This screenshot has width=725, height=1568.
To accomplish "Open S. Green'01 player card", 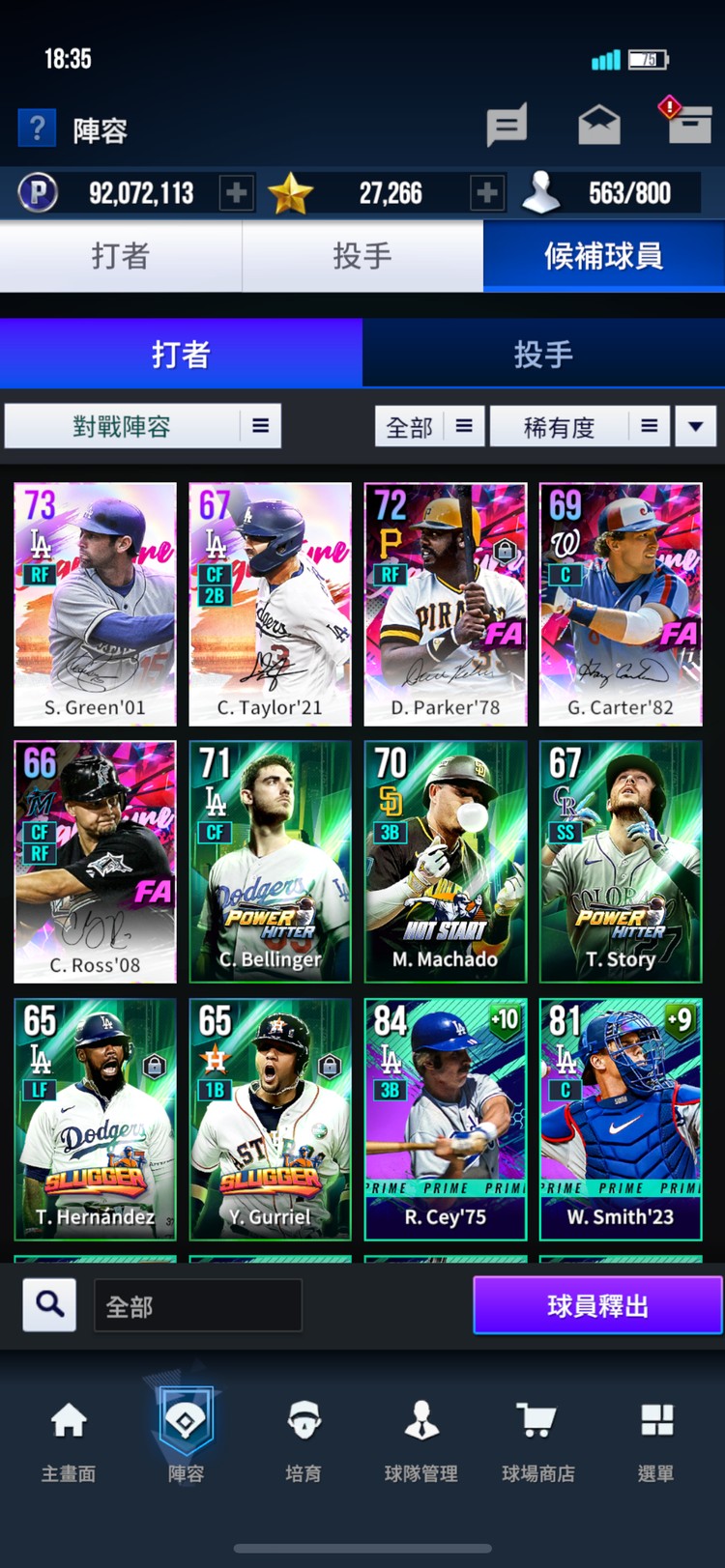I will point(95,604).
